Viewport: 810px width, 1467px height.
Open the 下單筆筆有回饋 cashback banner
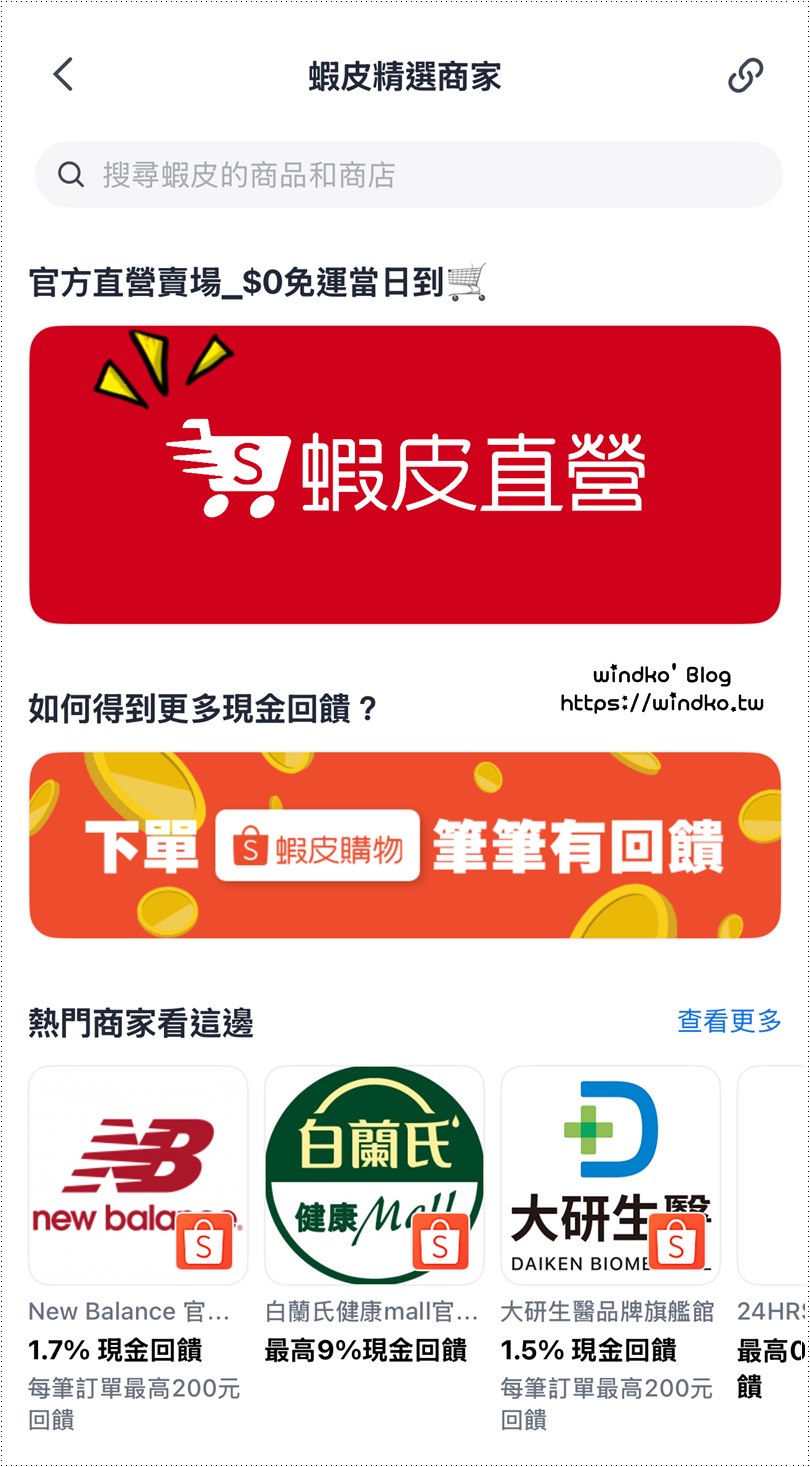(x=404, y=846)
